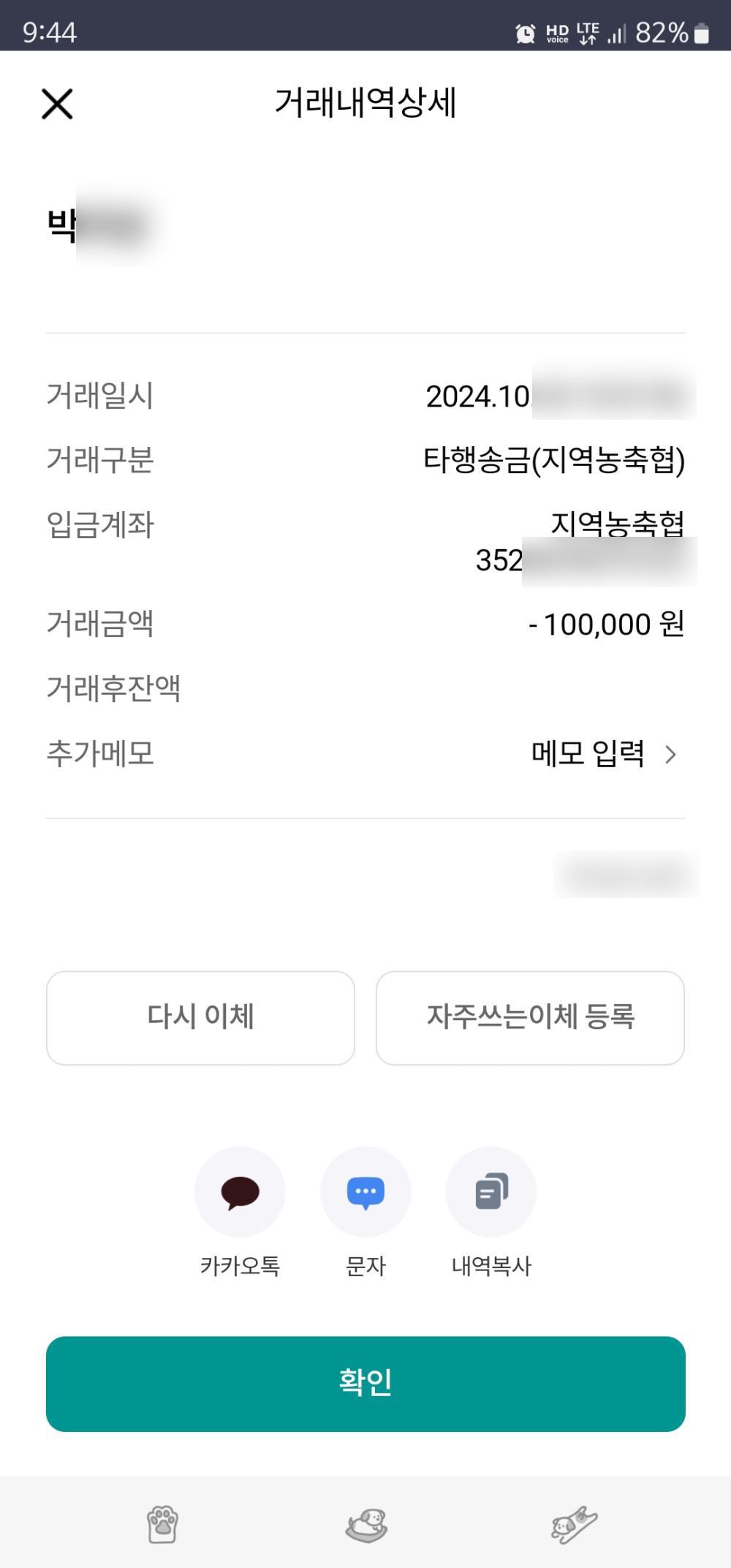Tap the paw icon in the bottom bar
The image size is (731, 1568).
(x=162, y=1525)
